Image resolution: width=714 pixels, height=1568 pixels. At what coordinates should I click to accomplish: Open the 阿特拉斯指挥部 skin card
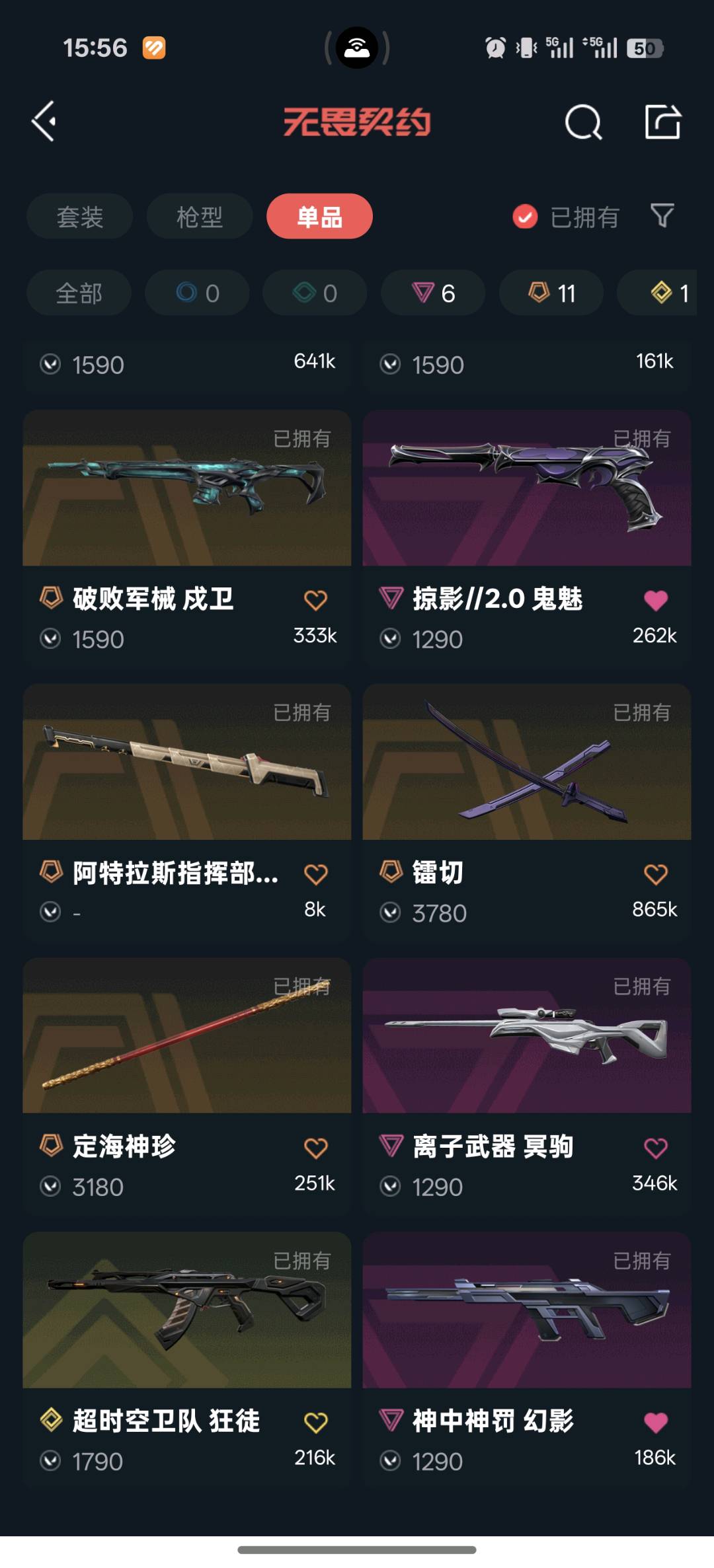click(x=187, y=811)
